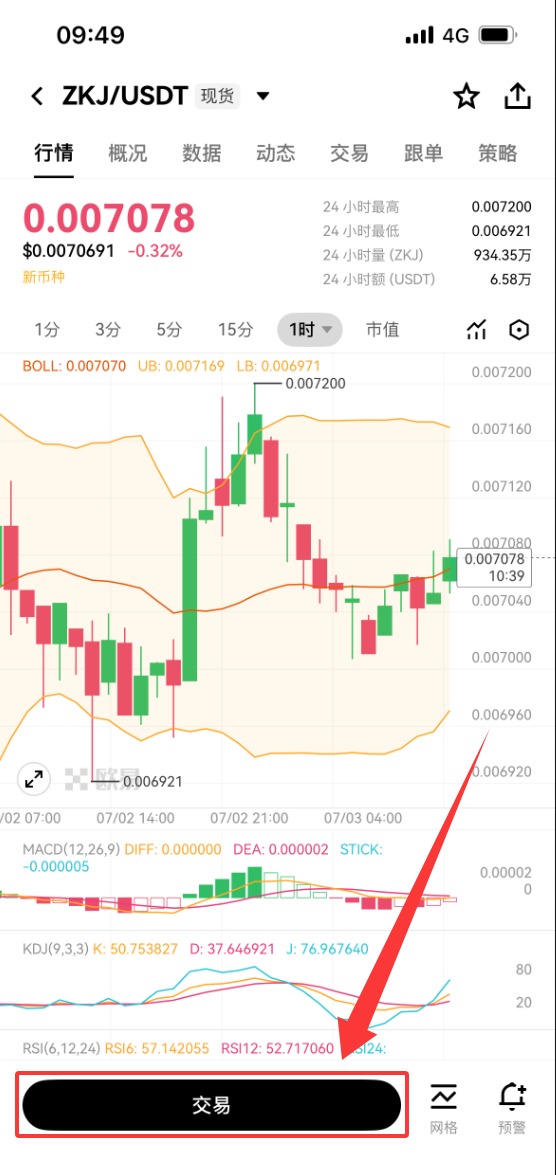Go back using the top-left arrow

37,96
